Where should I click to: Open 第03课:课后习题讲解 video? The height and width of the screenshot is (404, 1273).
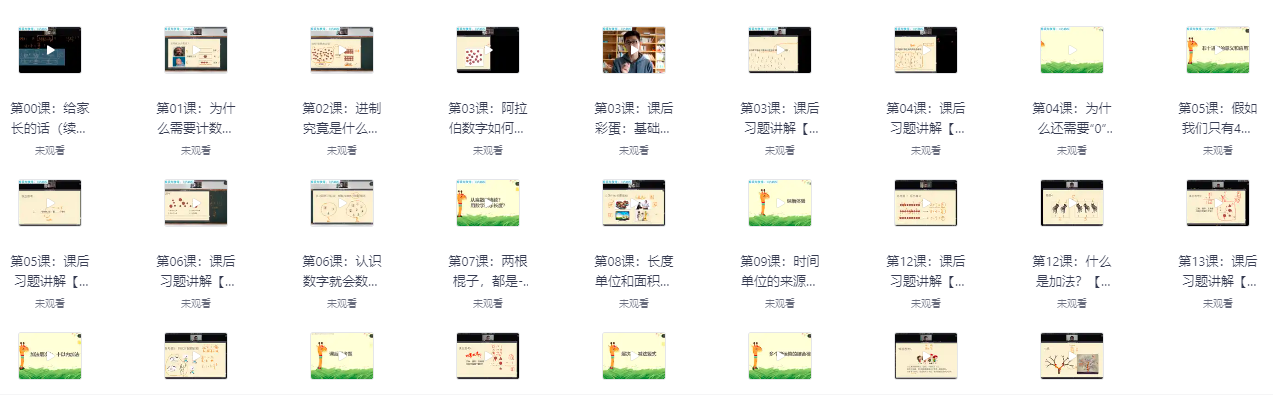780,50
